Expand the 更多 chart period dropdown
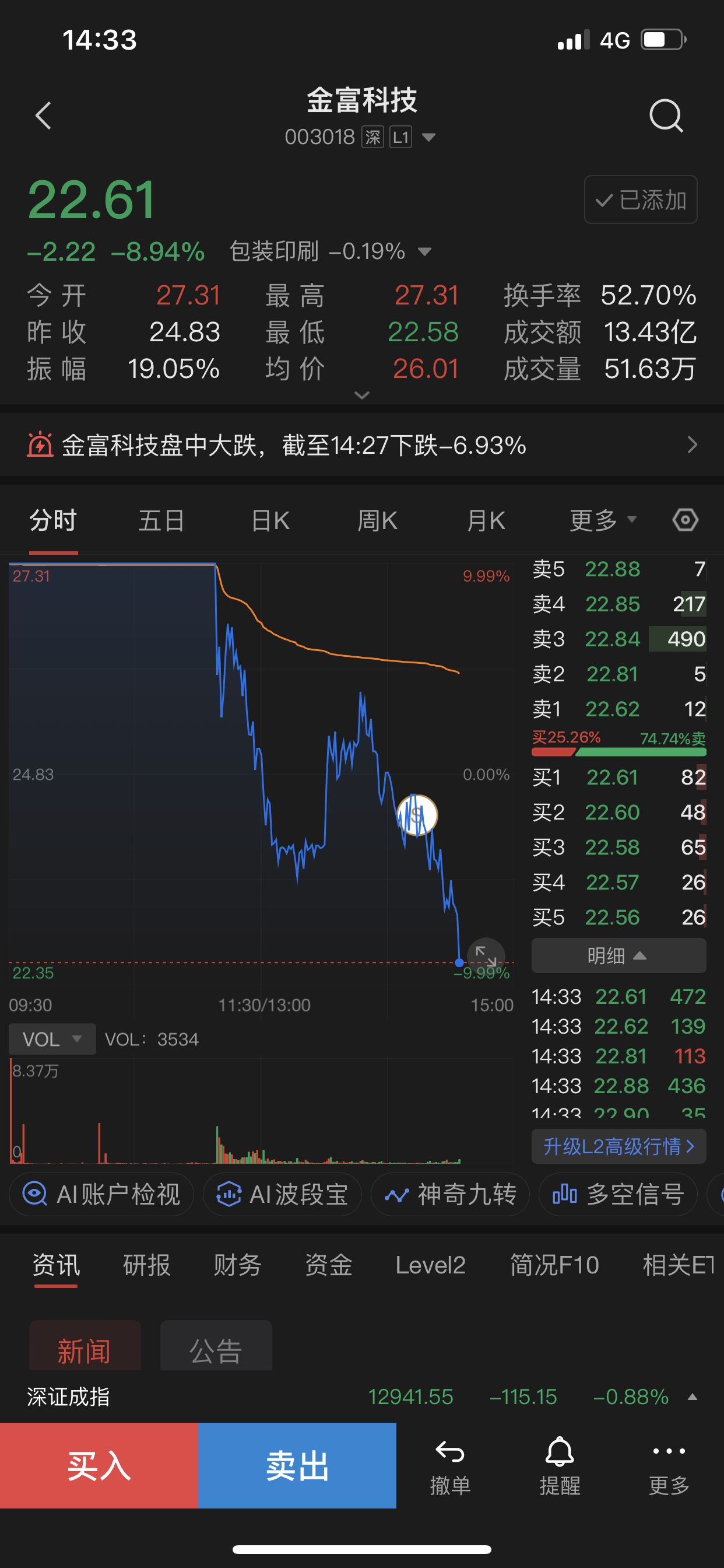 [602, 521]
